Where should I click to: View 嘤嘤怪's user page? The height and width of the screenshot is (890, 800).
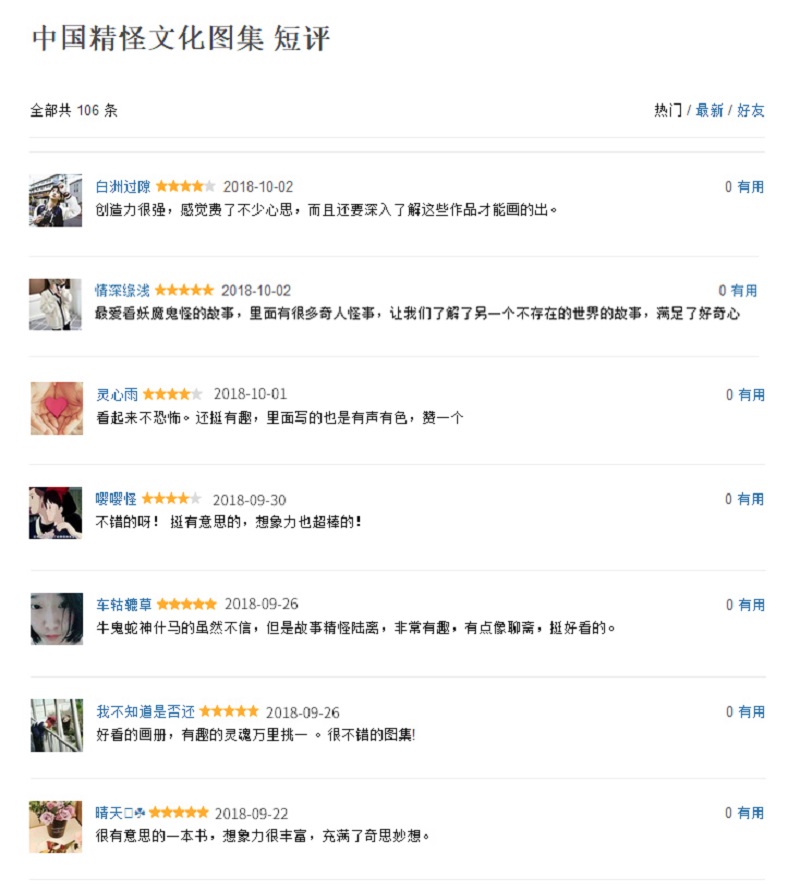pos(116,498)
